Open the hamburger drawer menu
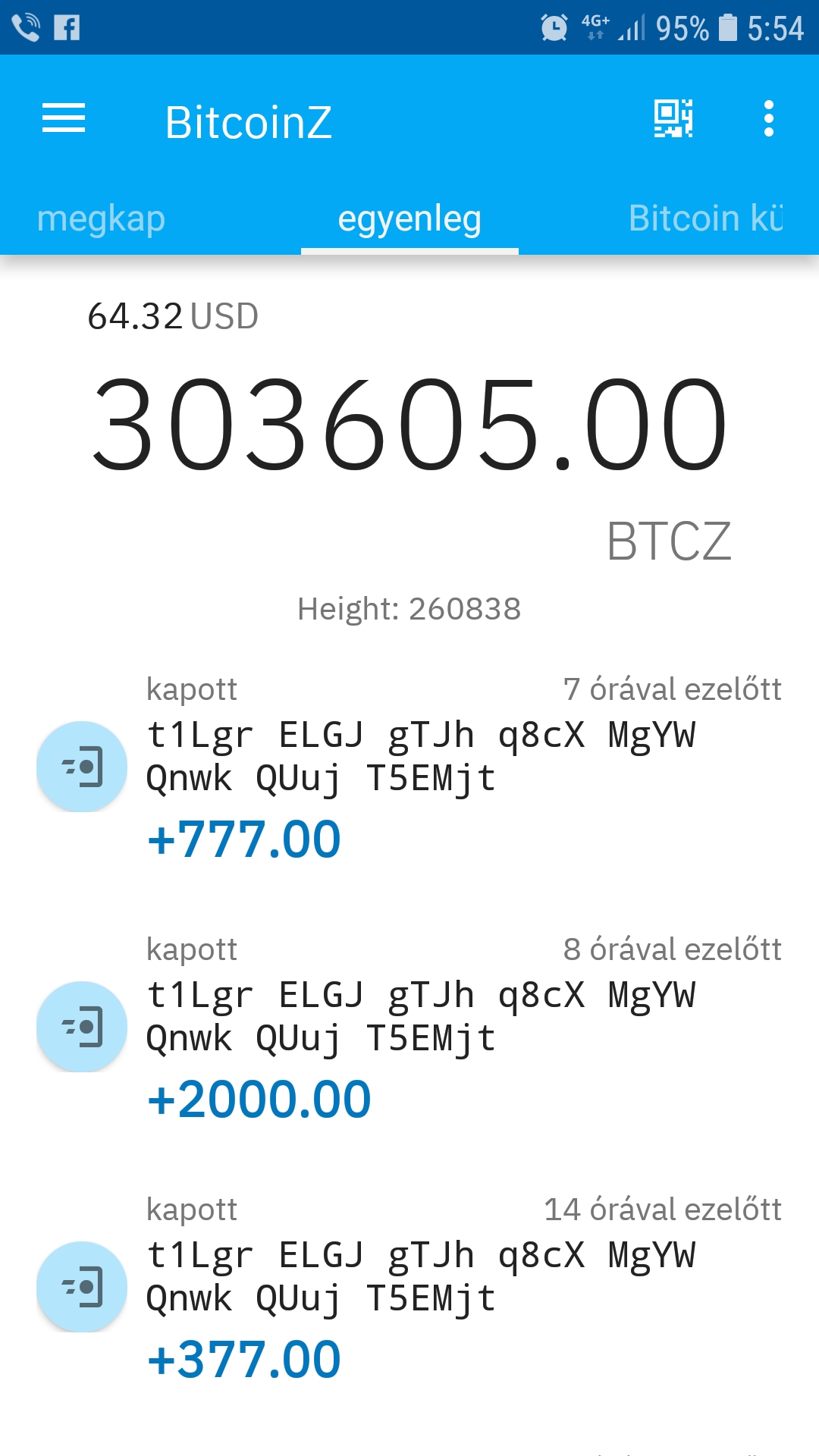The width and height of the screenshot is (819, 1456). pyautogui.click(x=64, y=119)
